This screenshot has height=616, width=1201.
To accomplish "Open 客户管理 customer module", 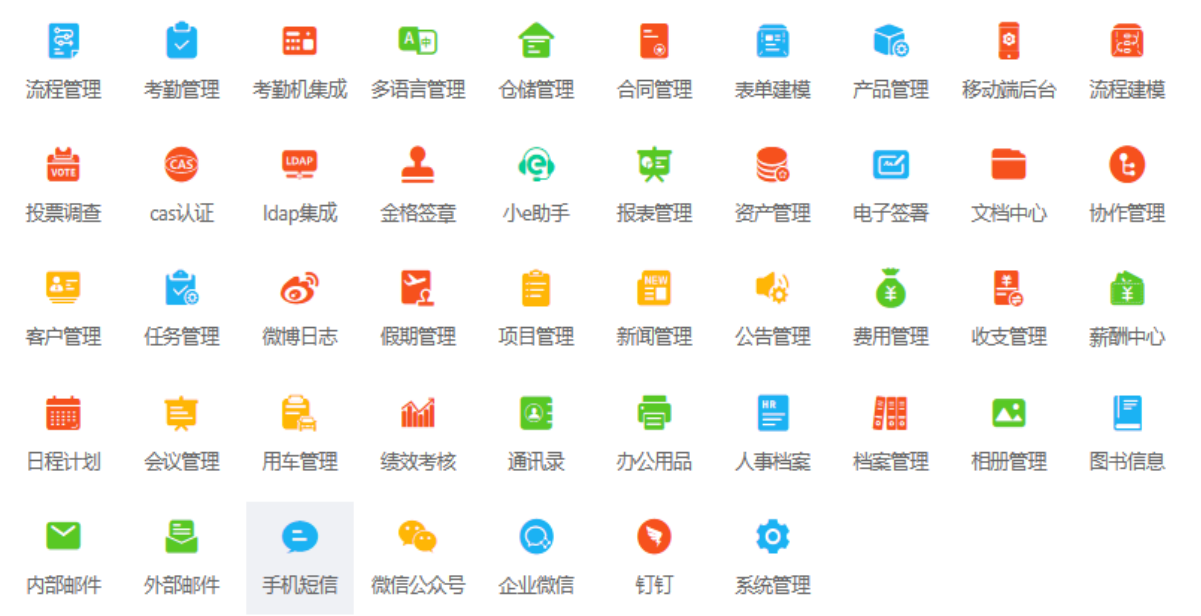I will [x=63, y=289].
